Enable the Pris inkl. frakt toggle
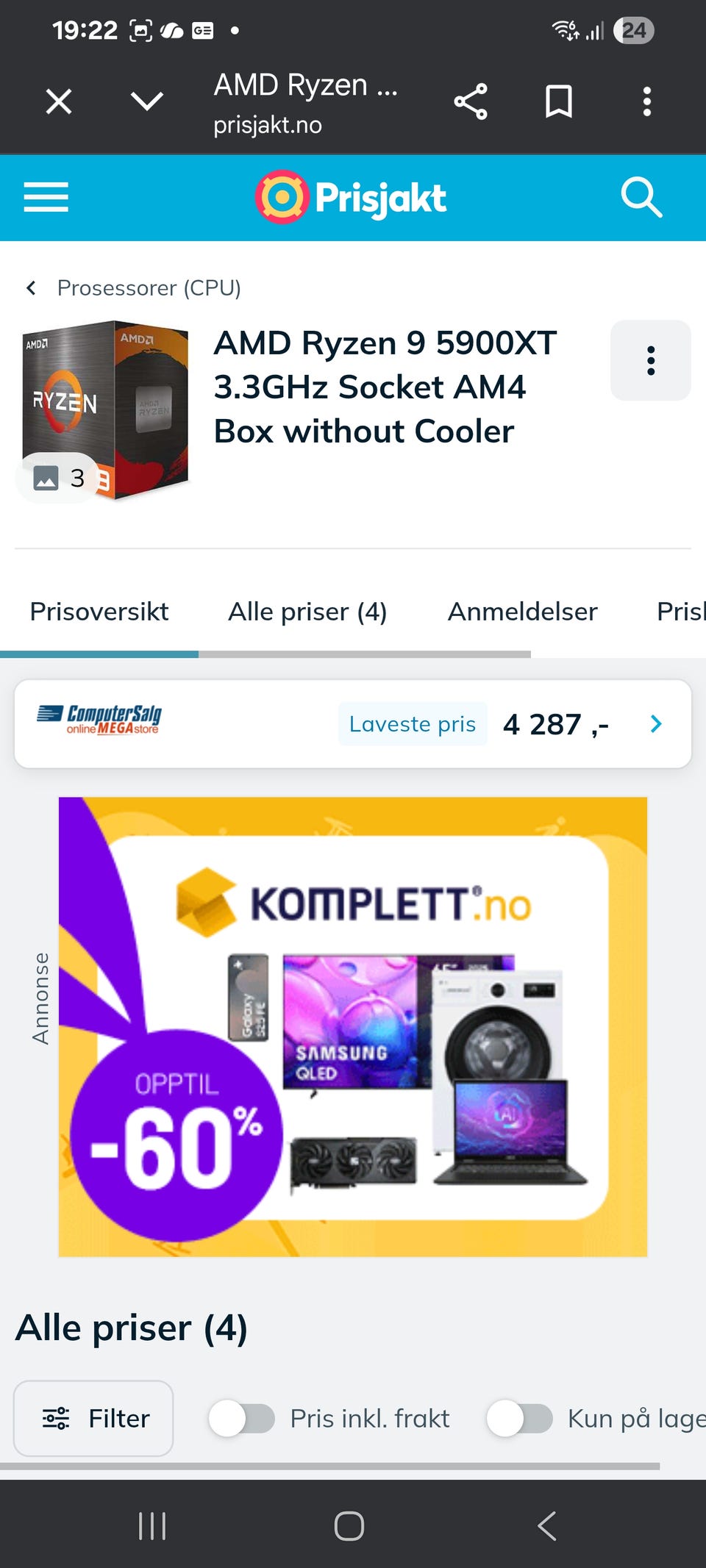Screen dimensions: 706x1568 [x=243, y=1417]
